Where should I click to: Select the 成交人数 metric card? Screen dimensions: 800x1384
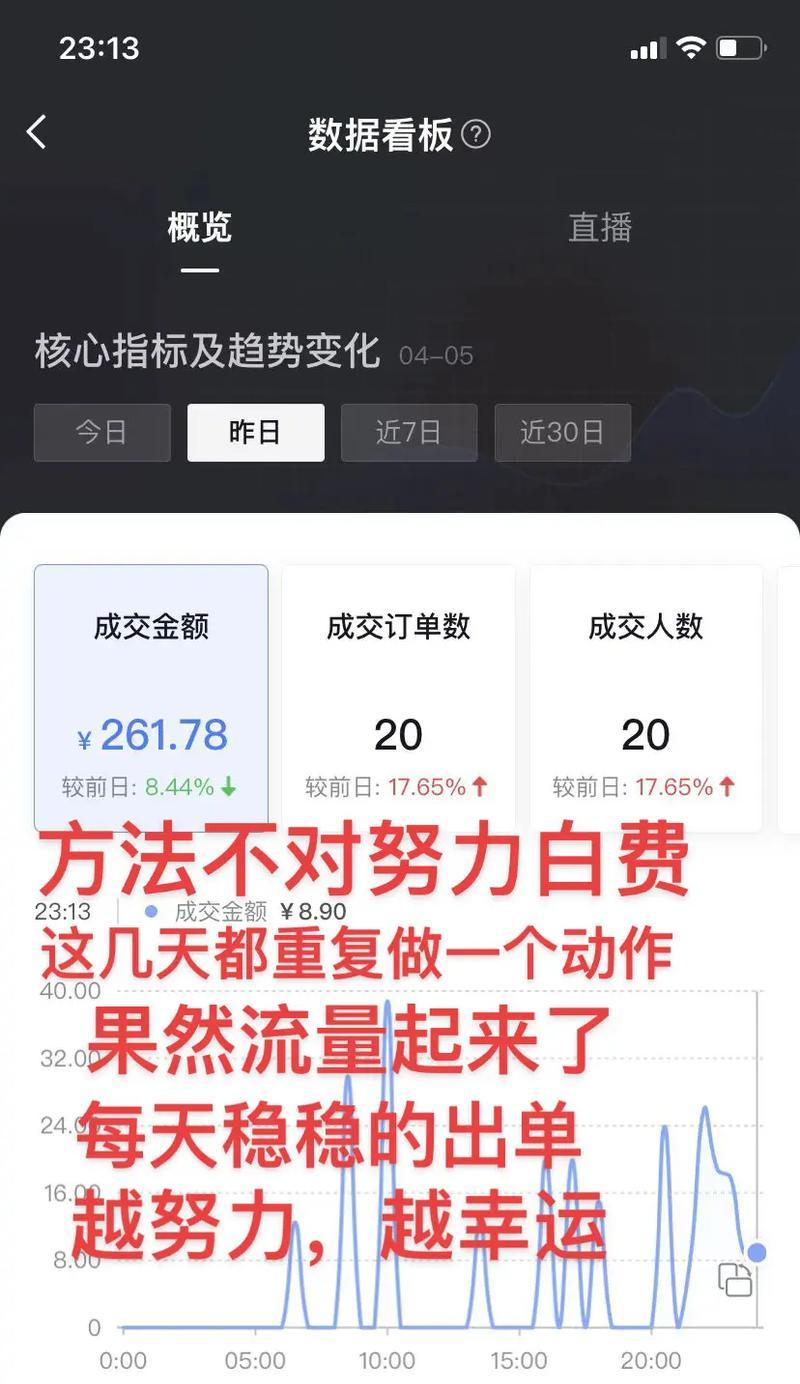click(x=645, y=697)
